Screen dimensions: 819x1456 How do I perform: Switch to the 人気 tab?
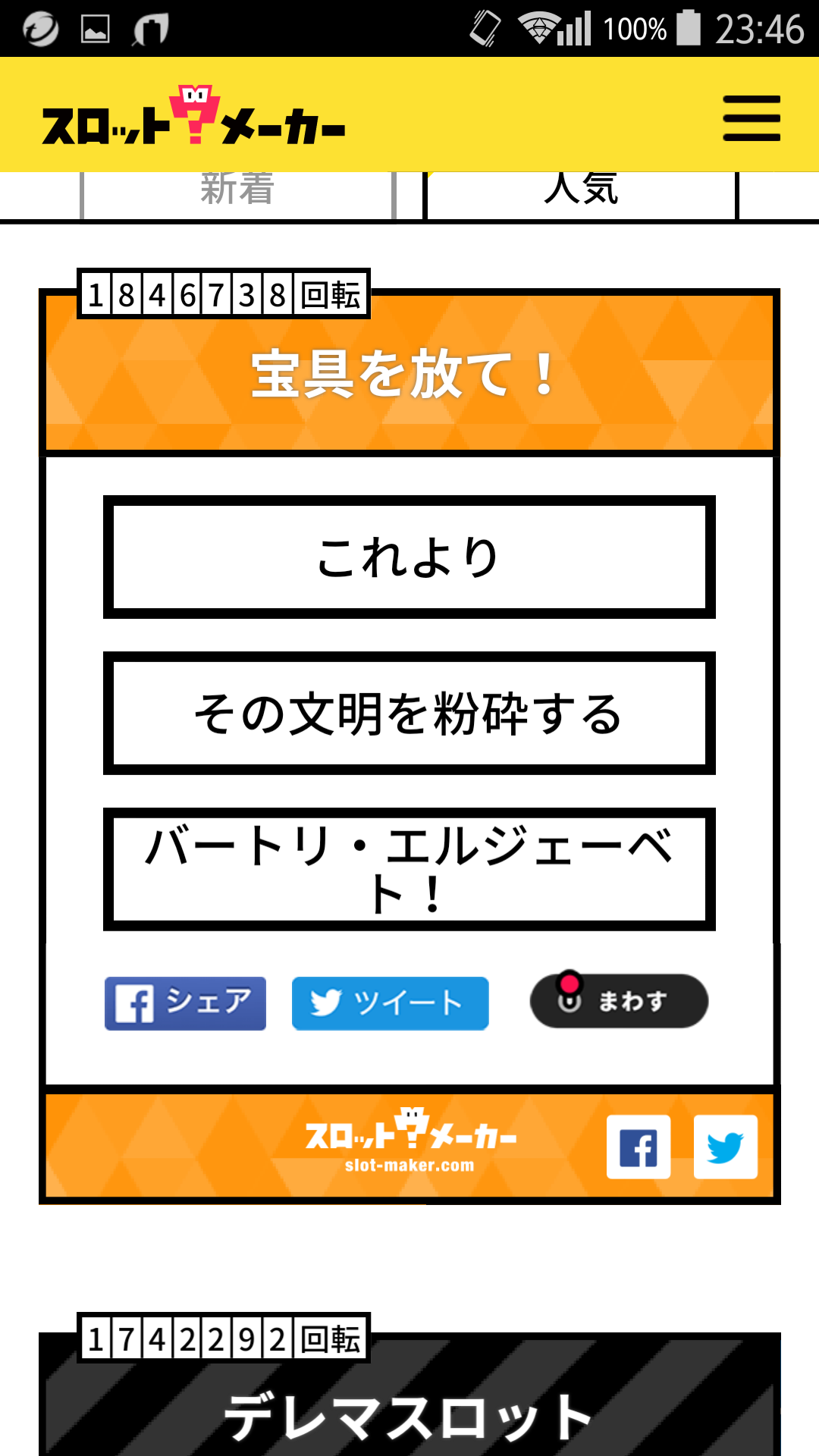(x=581, y=191)
